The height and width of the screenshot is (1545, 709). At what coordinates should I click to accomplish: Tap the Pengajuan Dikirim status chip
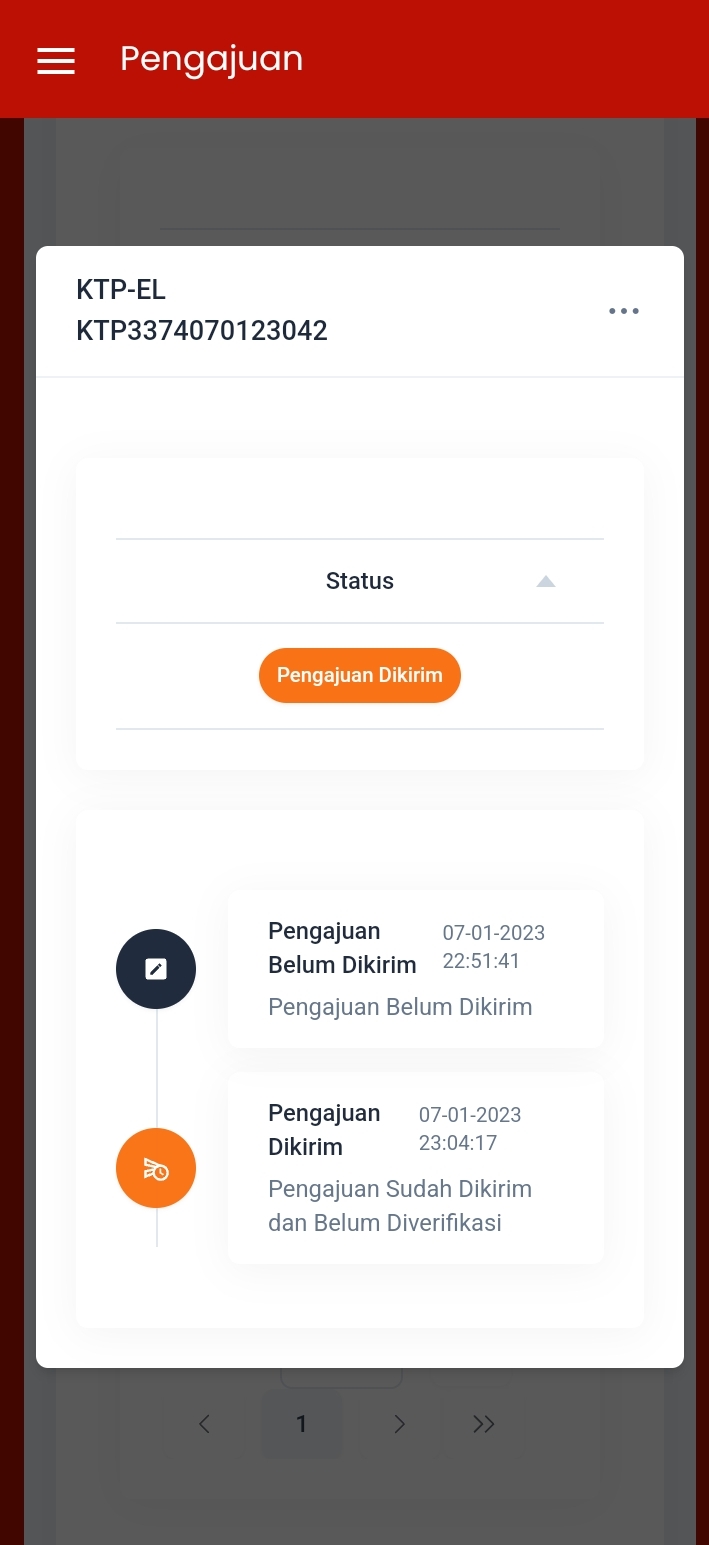[359, 675]
